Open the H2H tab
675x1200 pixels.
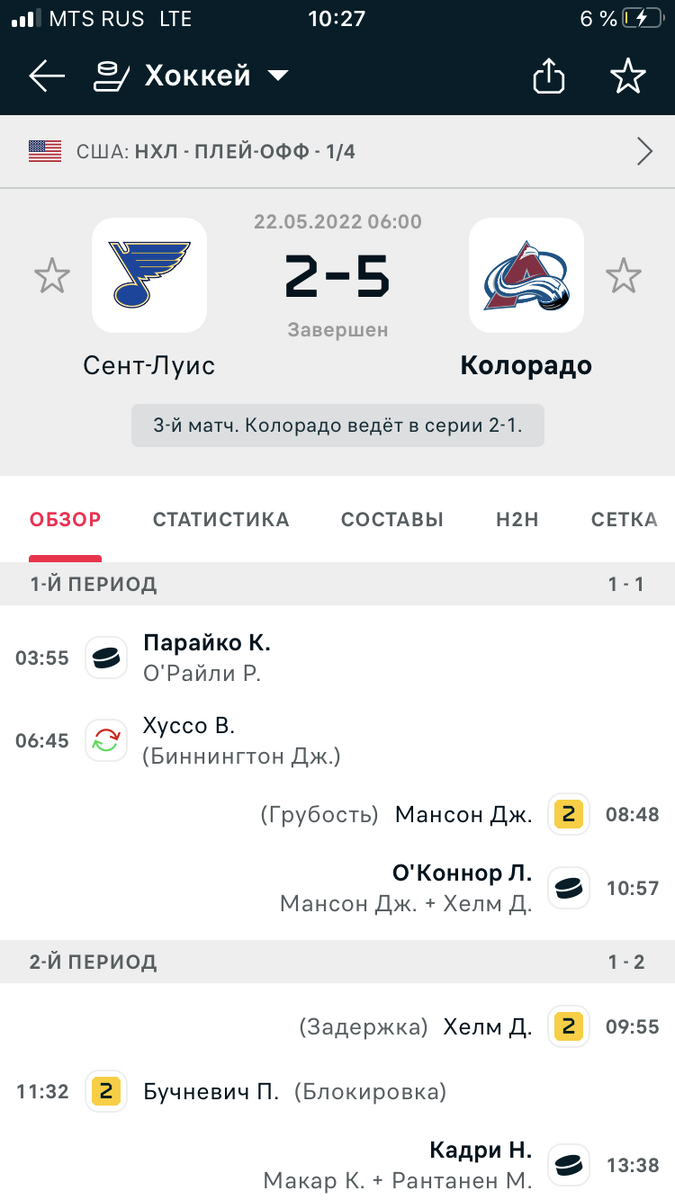[x=517, y=519]
